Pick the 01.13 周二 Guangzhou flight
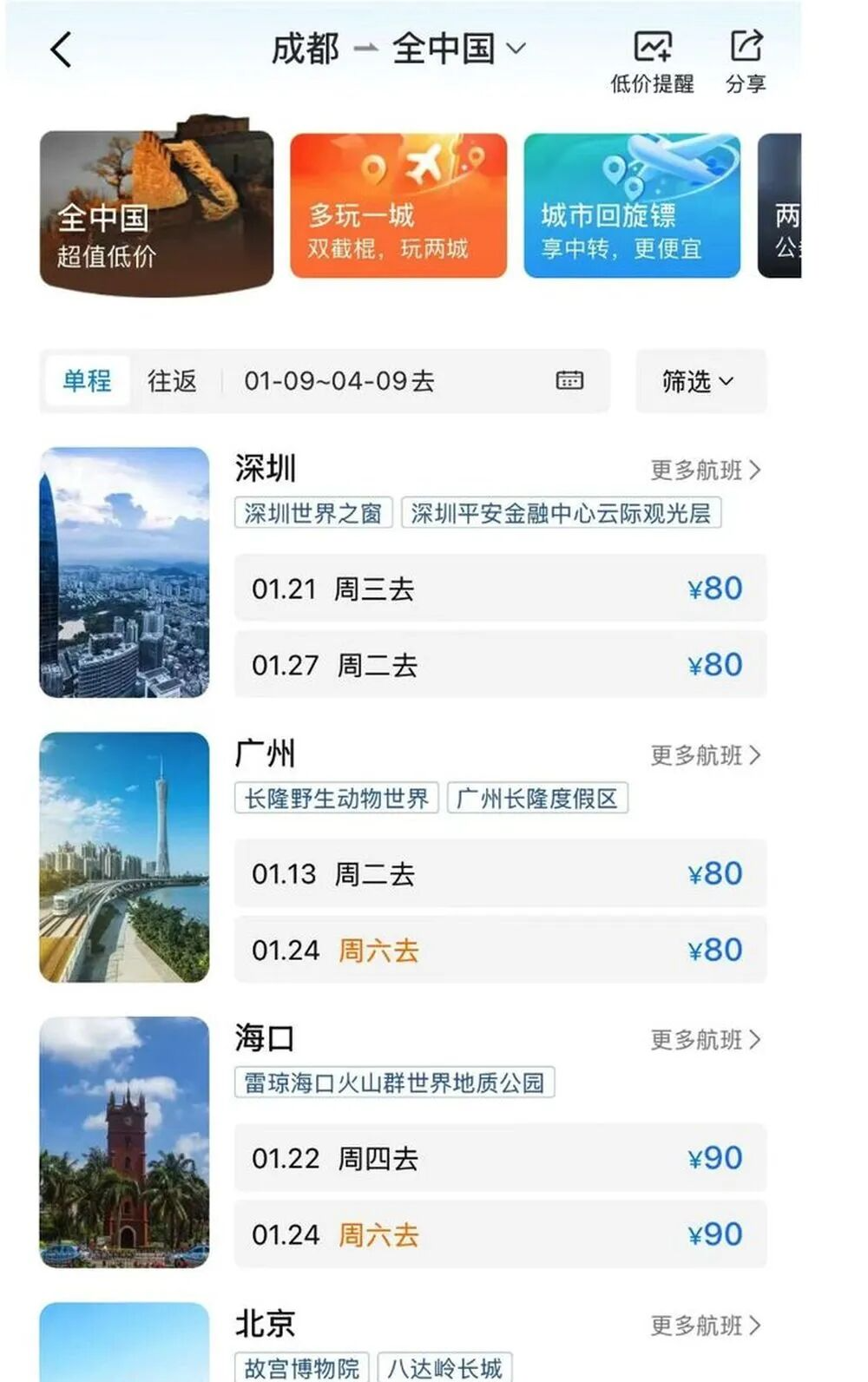The width and height of the screenshot is (868, 1382). [x=500, y=873]
